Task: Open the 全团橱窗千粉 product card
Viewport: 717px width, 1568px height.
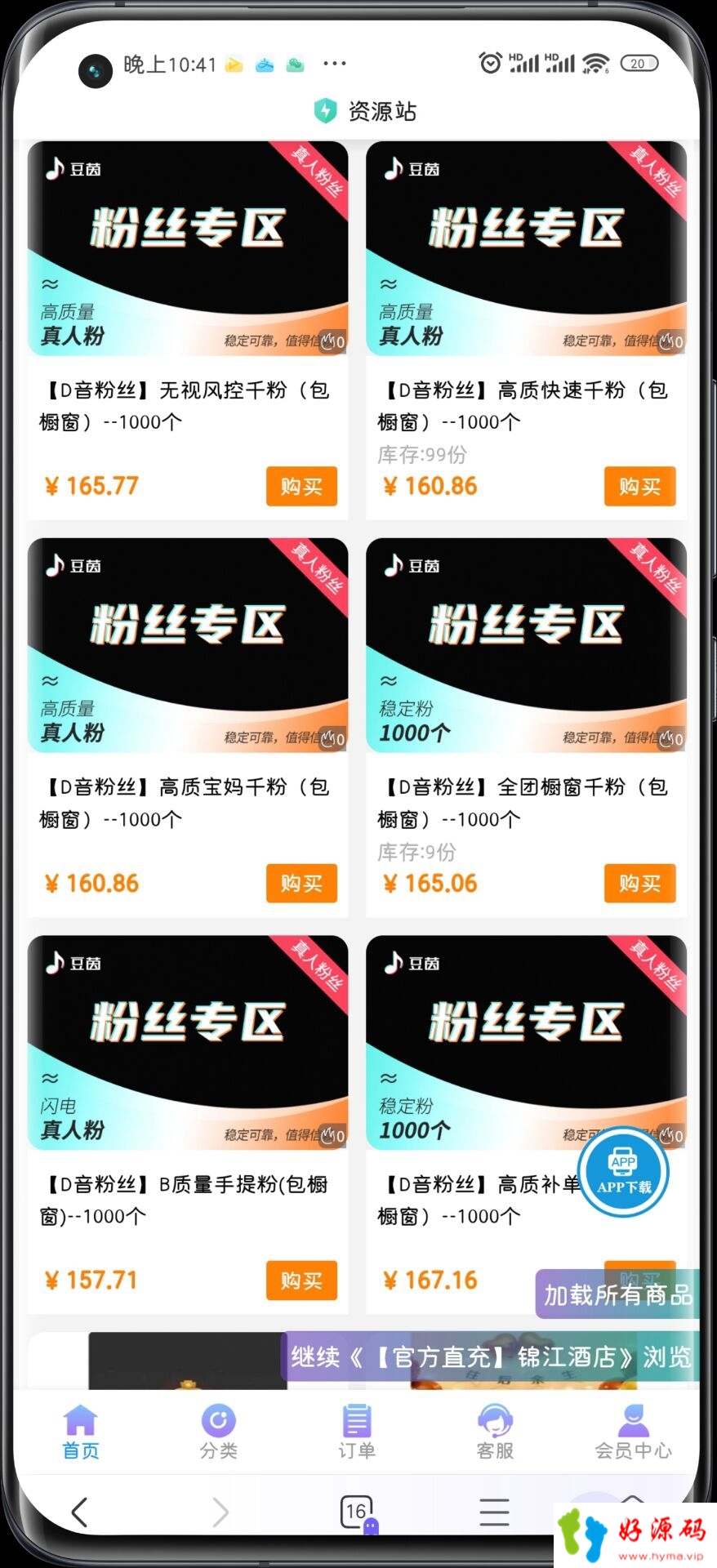Action: pyautogui.click(x=526, y=727)
